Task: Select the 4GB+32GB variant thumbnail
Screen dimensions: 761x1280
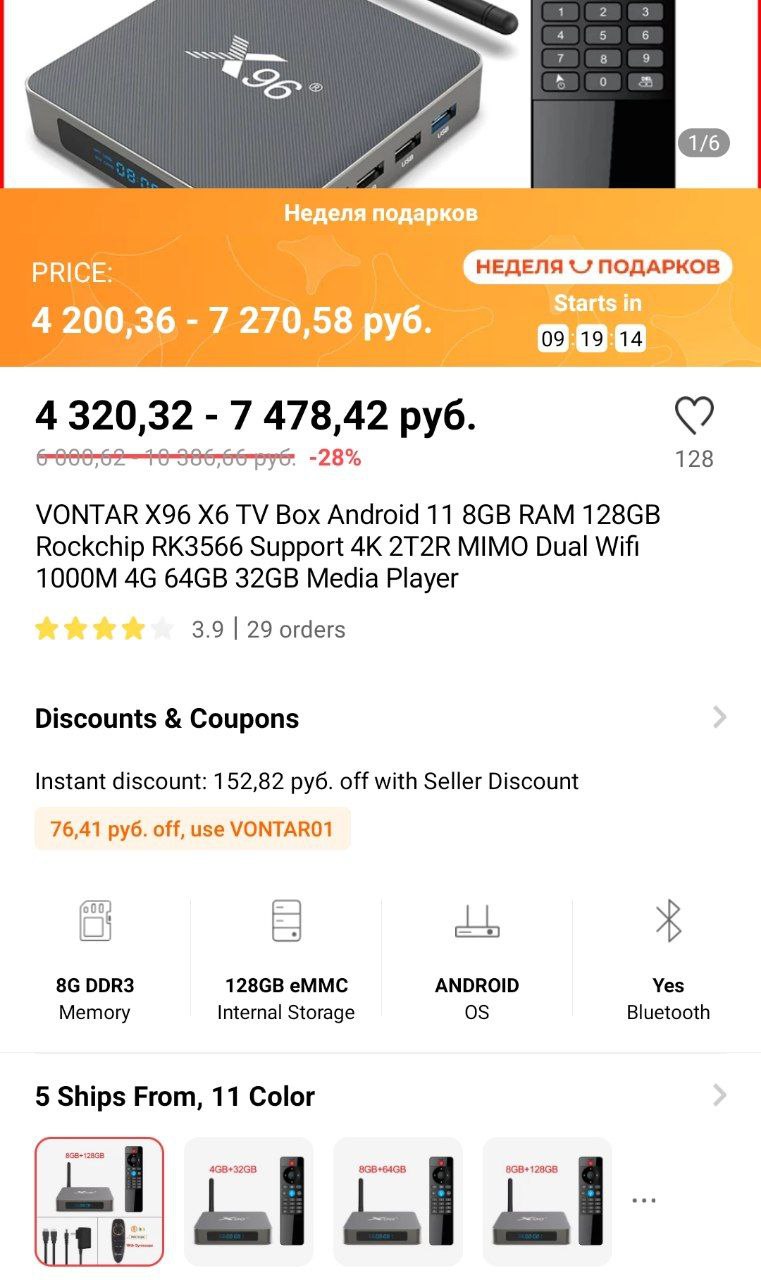Action: [249, 1201]
